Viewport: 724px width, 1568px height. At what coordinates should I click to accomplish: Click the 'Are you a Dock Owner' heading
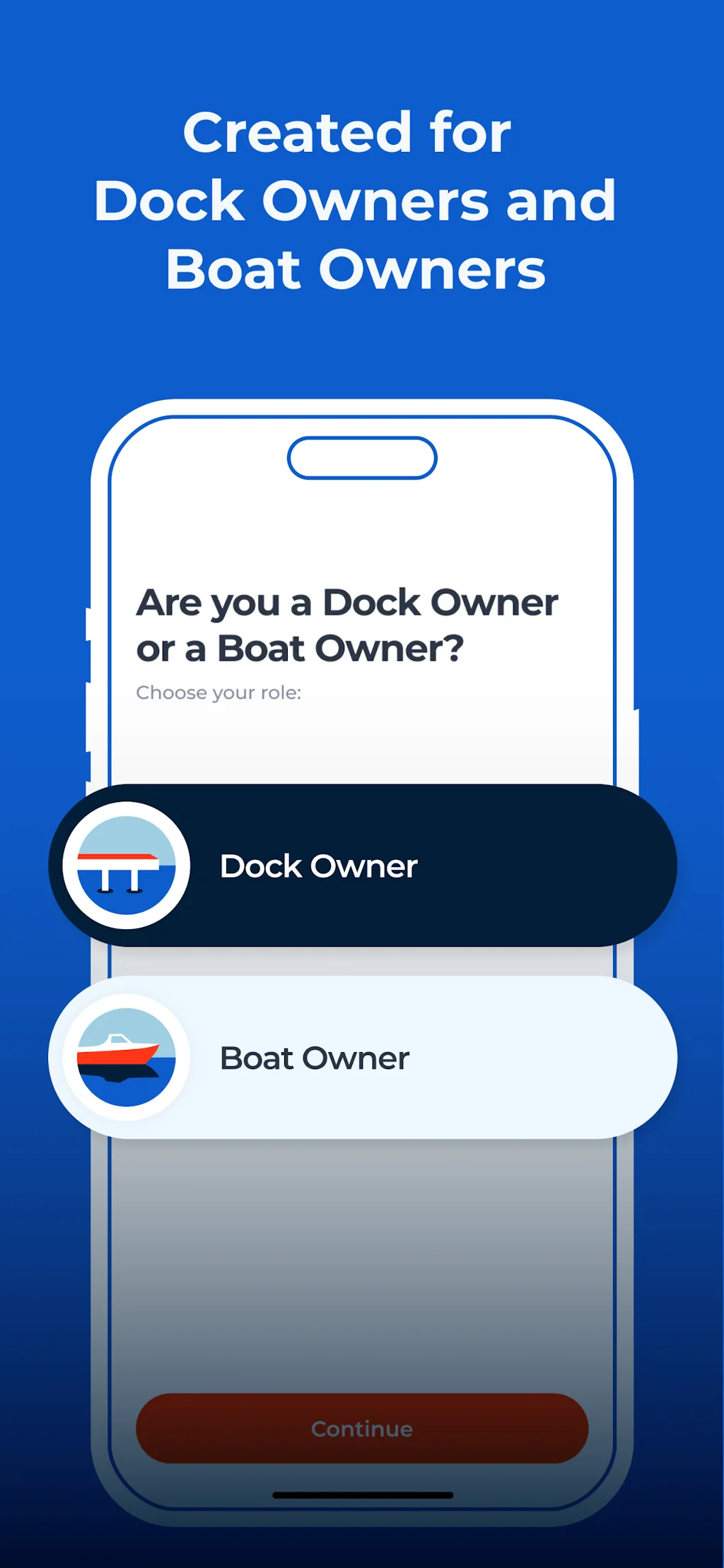(x=346, y=602)
